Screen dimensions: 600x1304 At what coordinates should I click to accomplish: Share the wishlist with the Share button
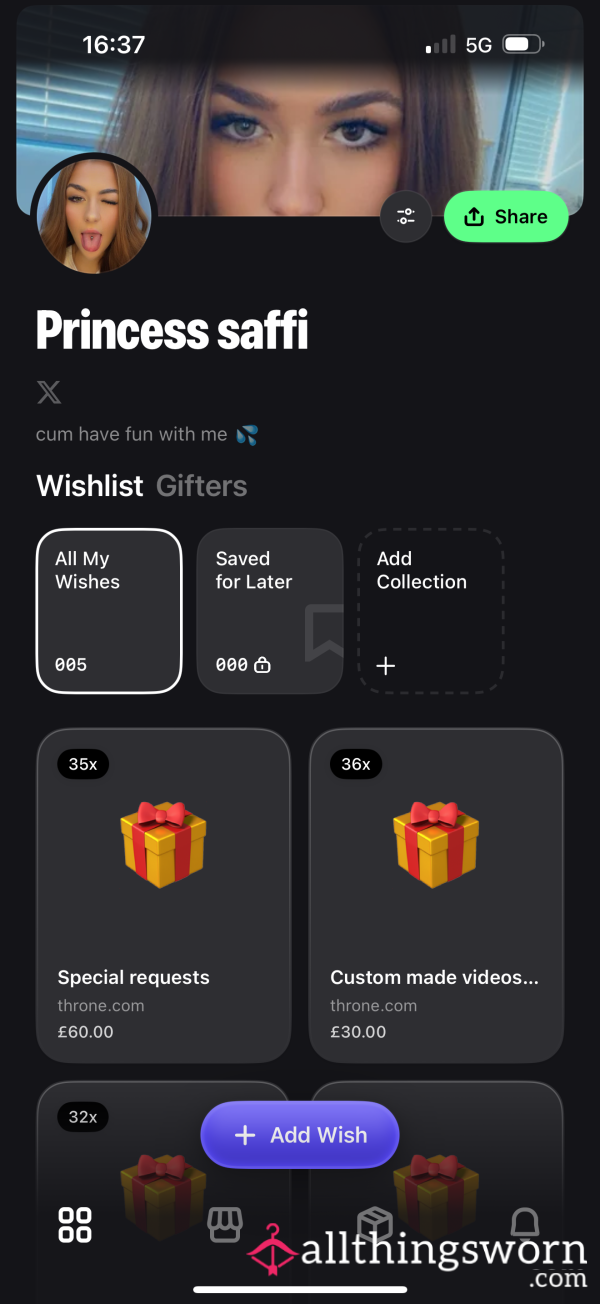(x=506, y=217)
